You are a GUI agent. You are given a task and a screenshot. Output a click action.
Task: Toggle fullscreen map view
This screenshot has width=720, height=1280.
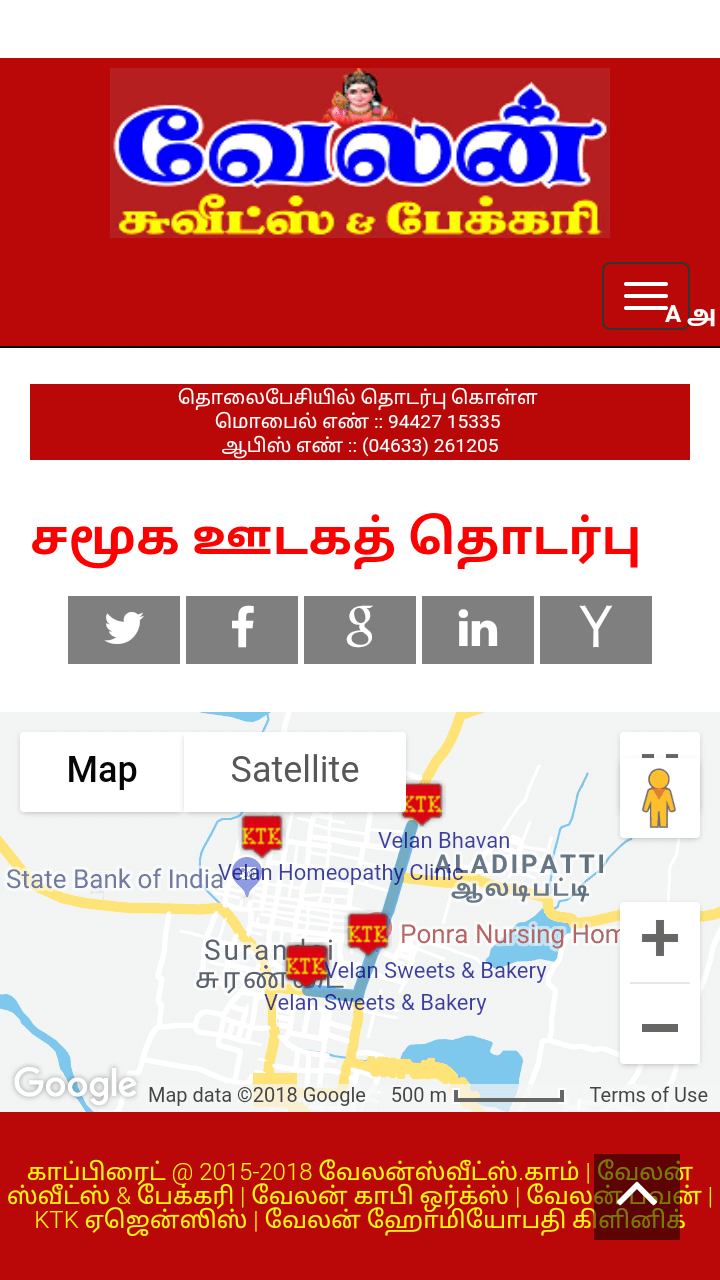tap(660, 746)
